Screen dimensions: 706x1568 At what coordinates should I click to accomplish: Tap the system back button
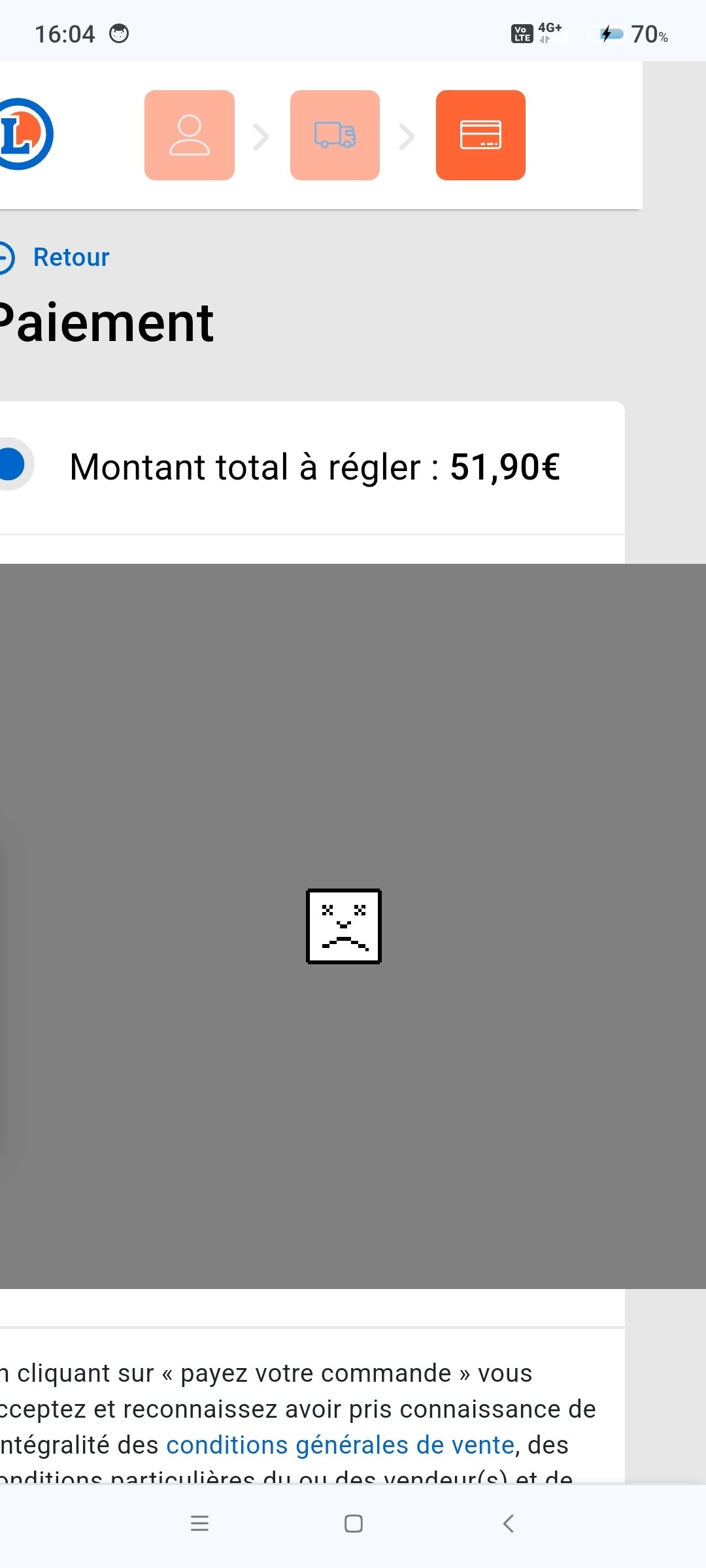coord(509,1524)
